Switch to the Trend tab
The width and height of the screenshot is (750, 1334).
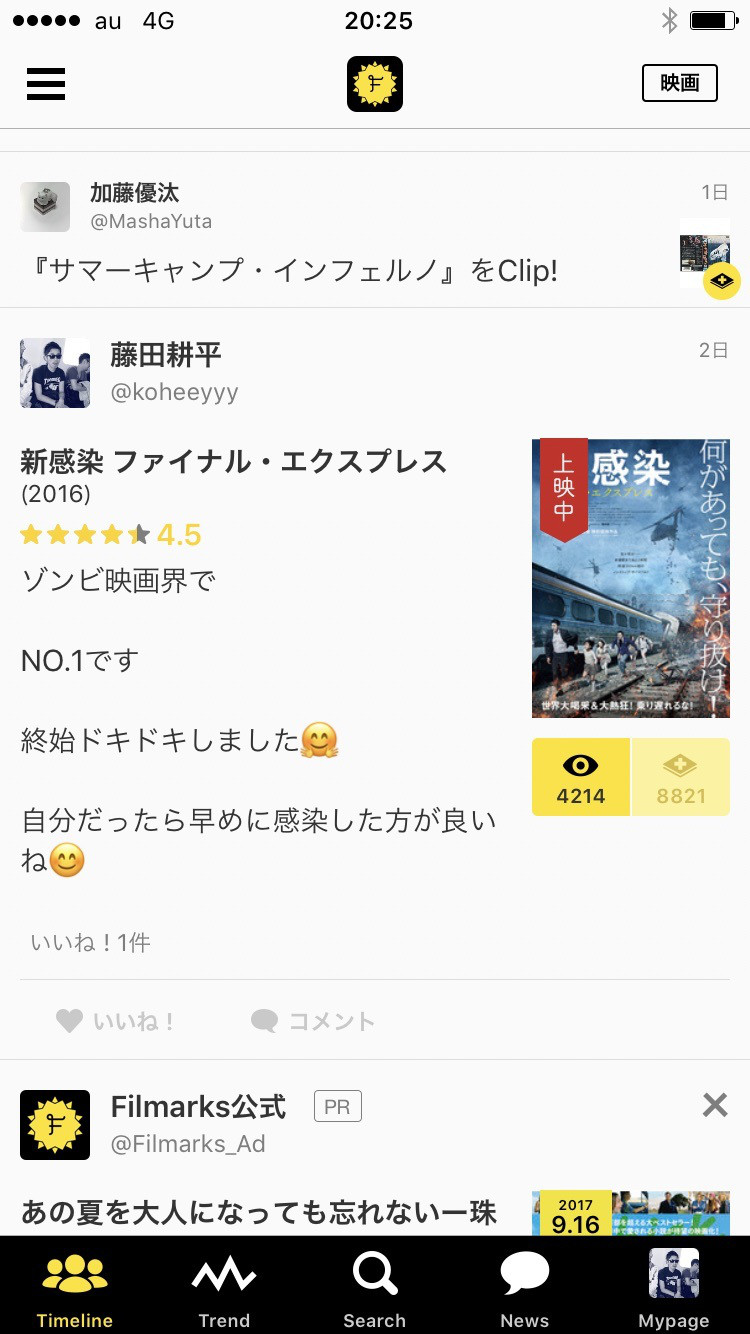224,1288
